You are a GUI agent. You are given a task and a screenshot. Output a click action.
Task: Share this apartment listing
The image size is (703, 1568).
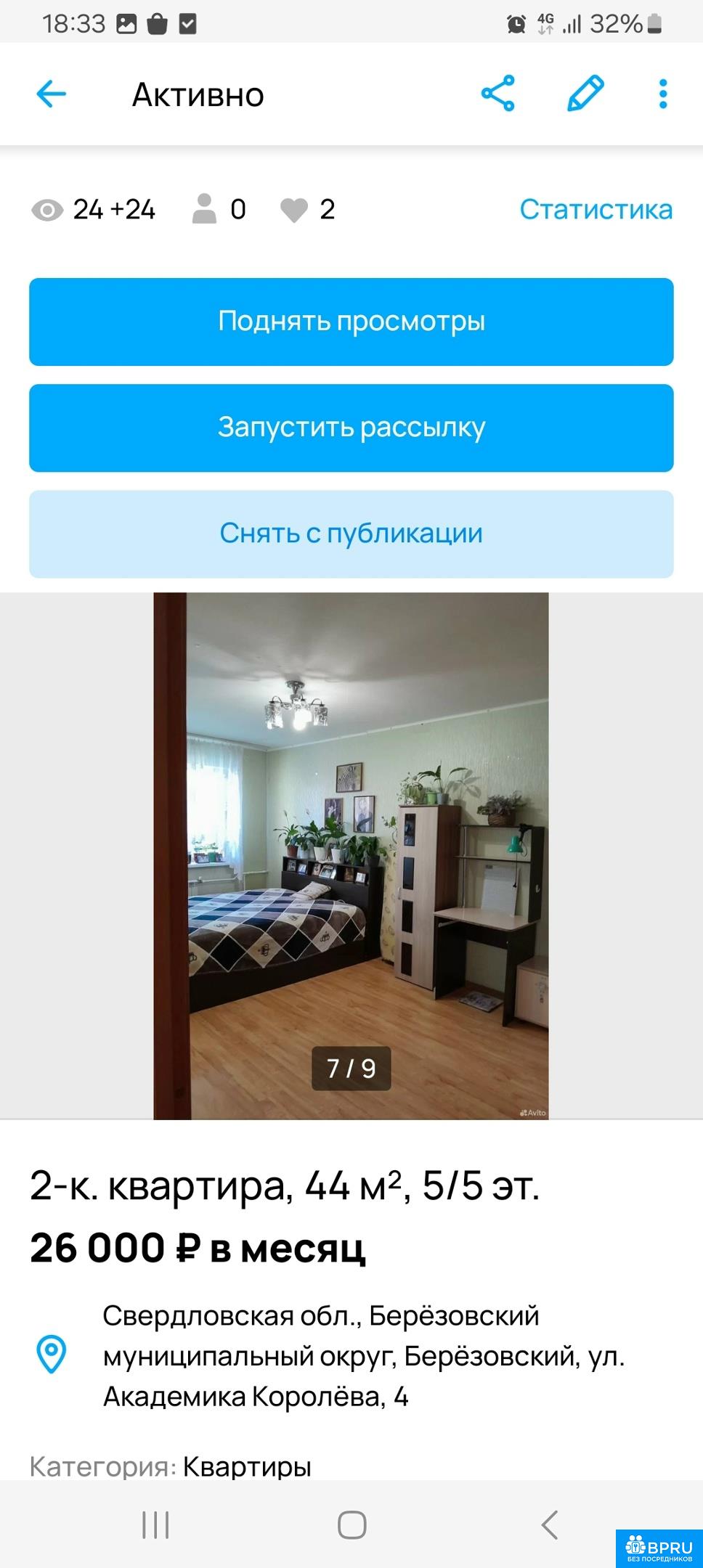tap(497, 94)
